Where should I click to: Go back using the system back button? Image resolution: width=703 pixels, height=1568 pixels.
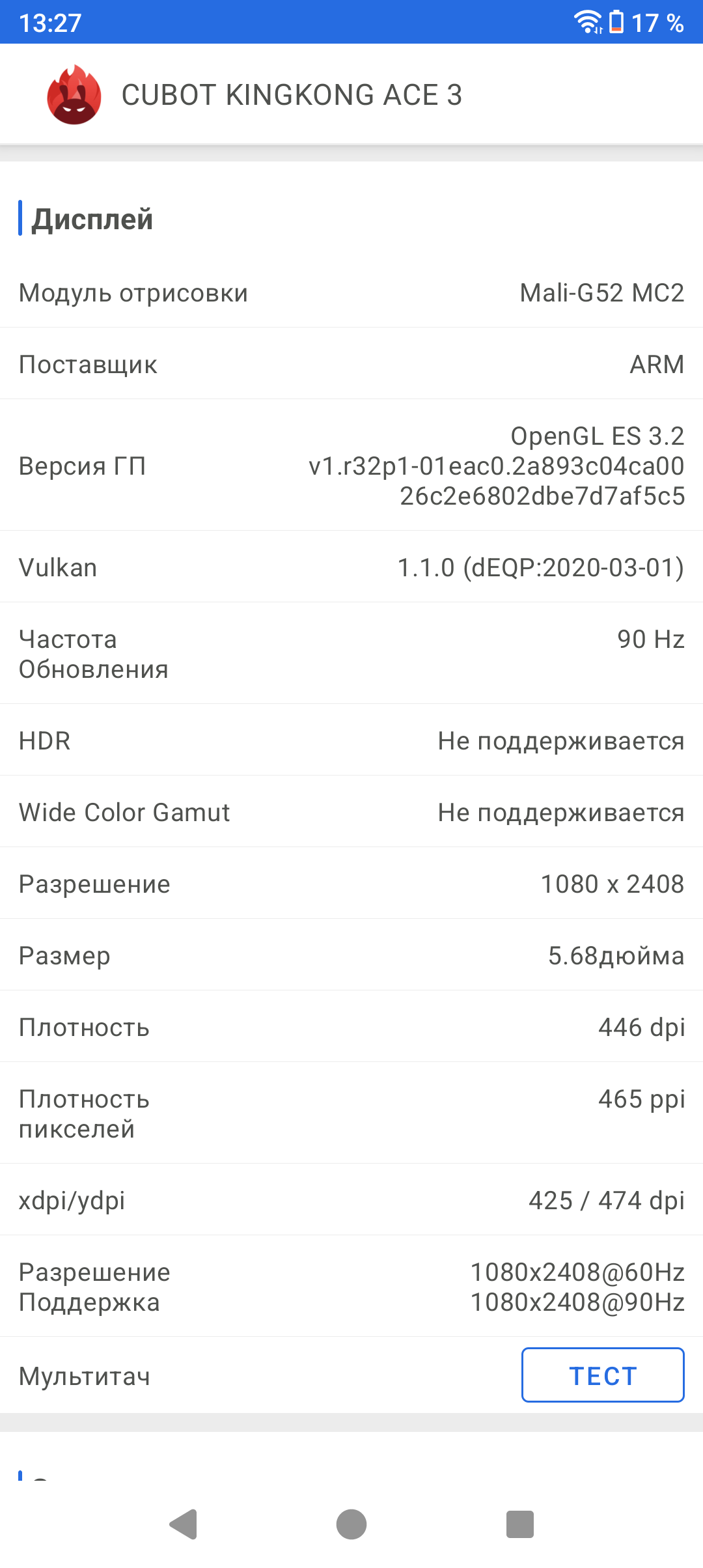coord(184,1524)
